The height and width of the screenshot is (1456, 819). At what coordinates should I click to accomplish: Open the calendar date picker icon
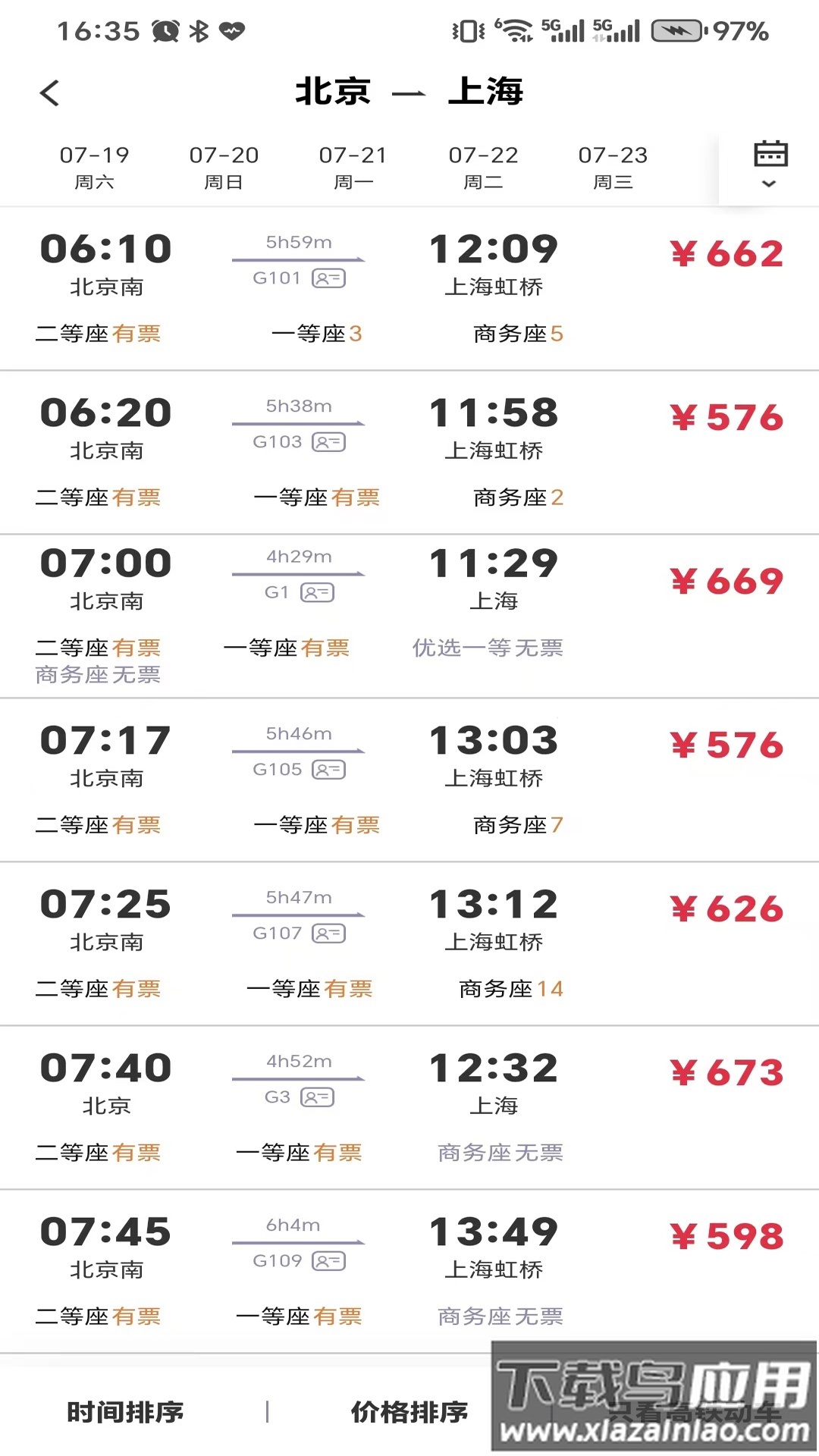tap(770, 152)
